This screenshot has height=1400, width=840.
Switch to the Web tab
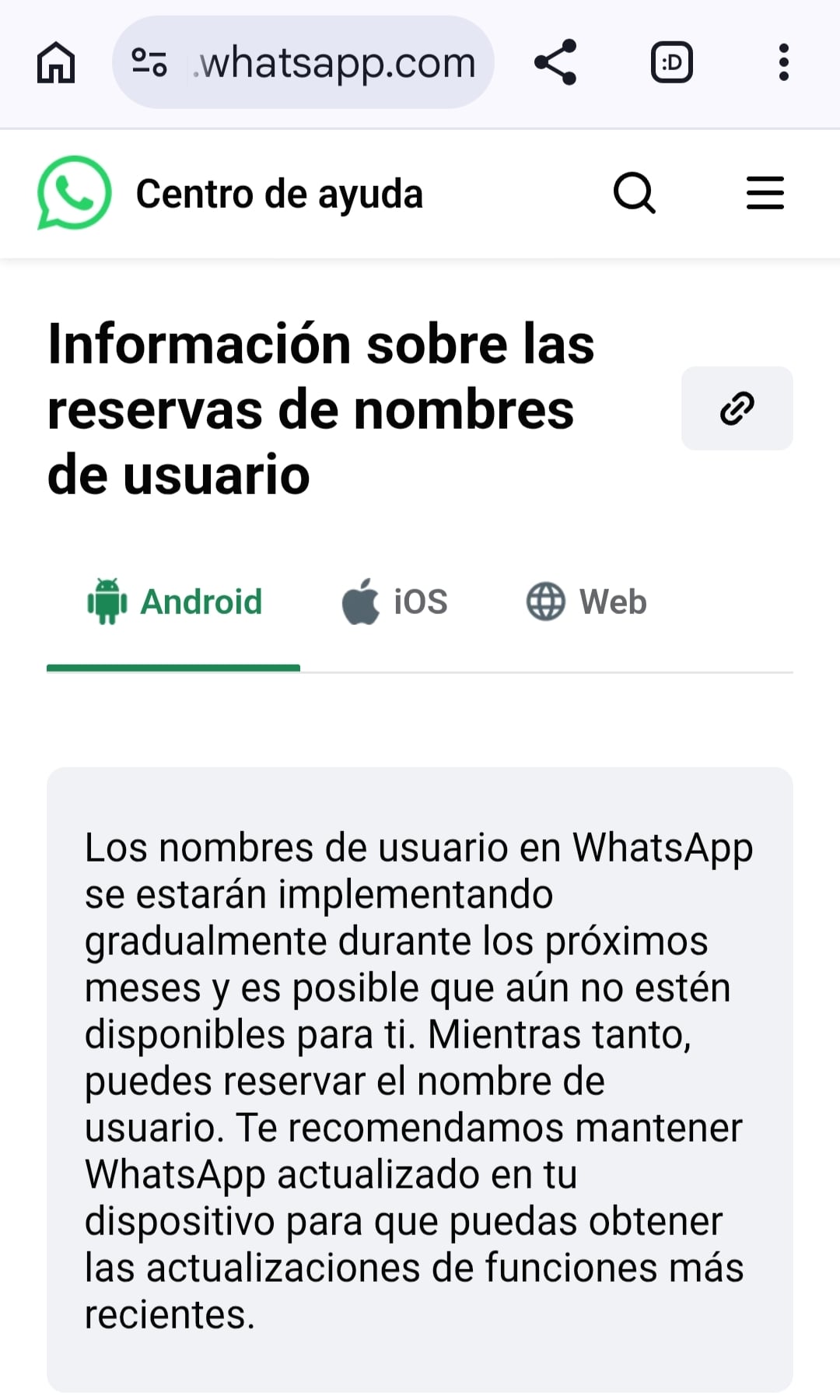586,602
